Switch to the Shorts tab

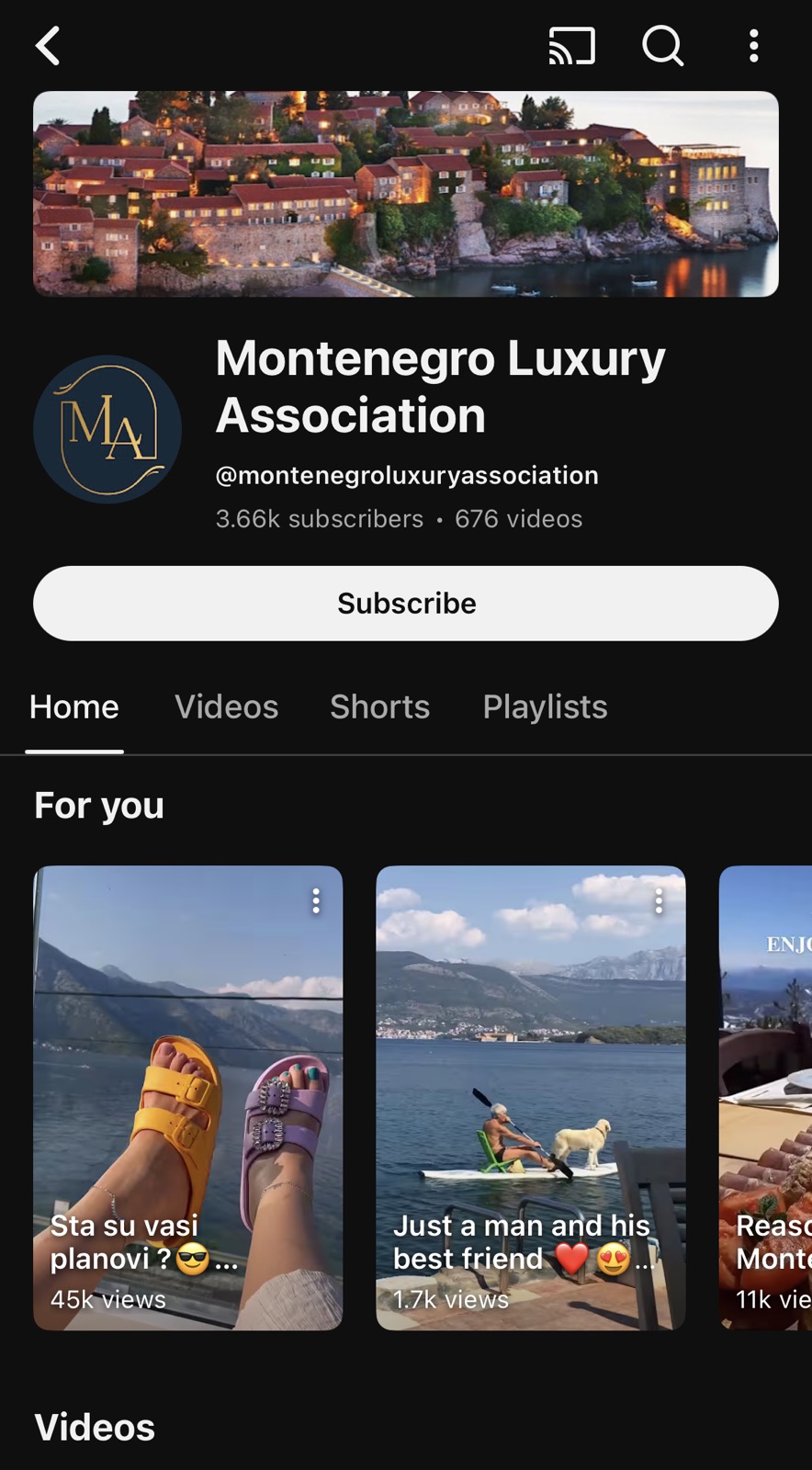[x=379, y=707]
